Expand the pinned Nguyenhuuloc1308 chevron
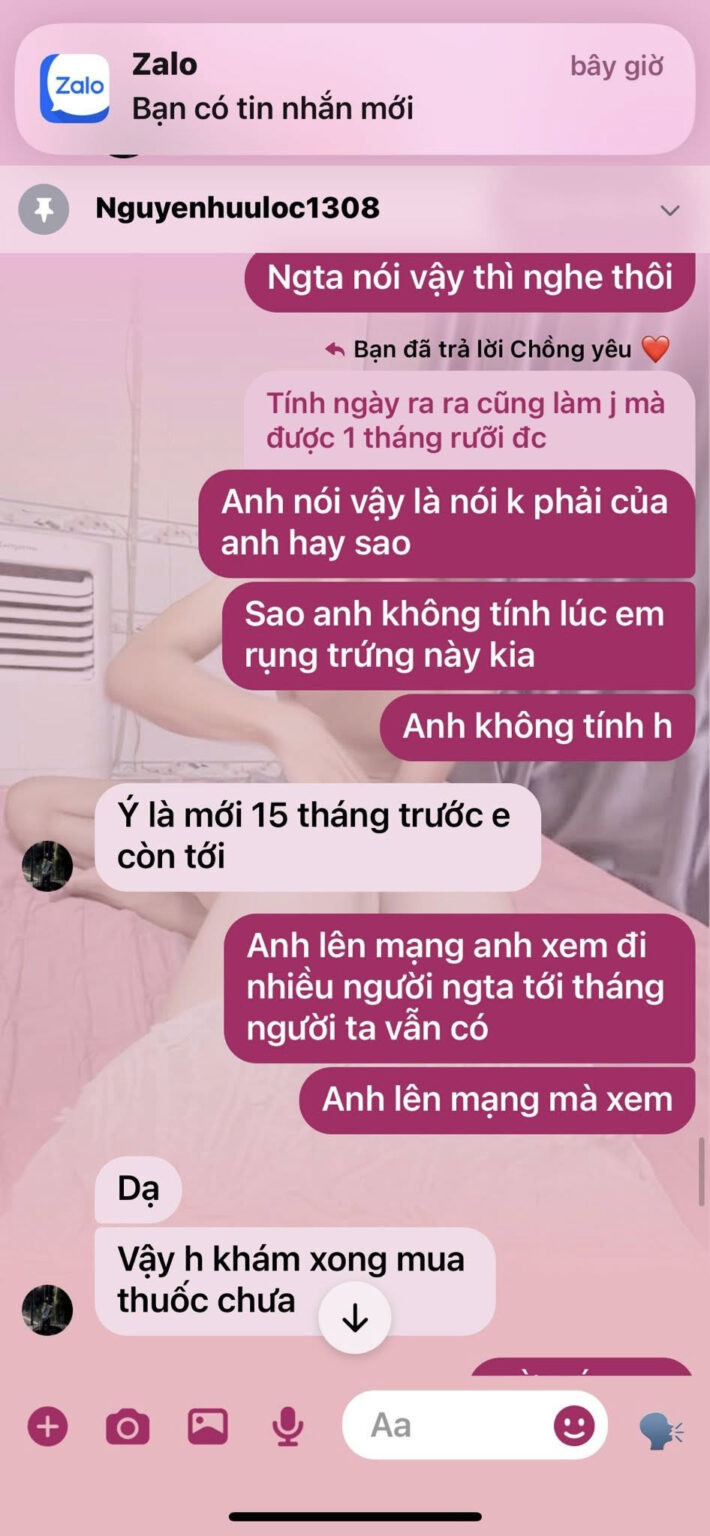 coord(670,210)
